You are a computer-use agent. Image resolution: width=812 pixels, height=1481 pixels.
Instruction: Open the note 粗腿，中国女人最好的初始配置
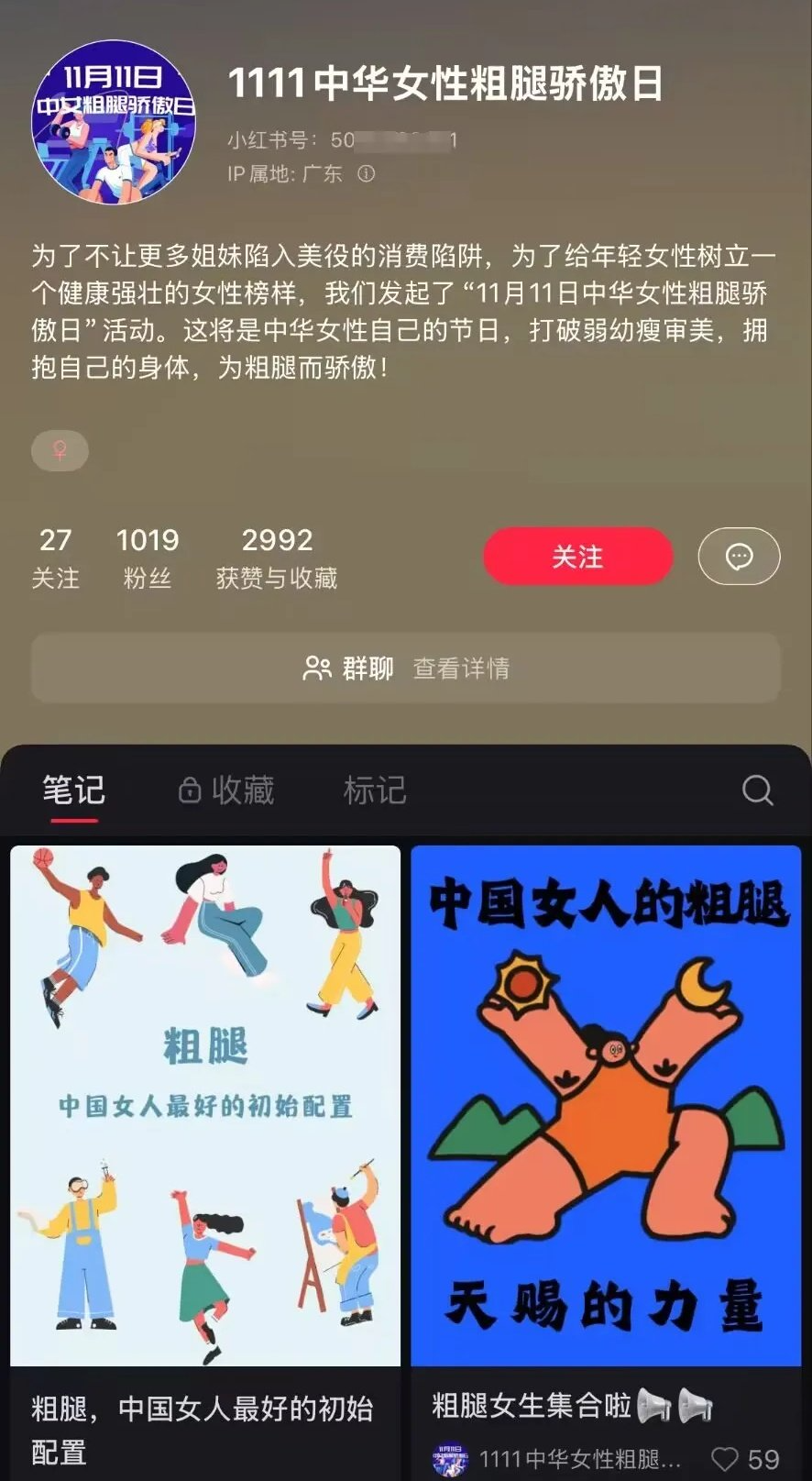(205, 1105)
